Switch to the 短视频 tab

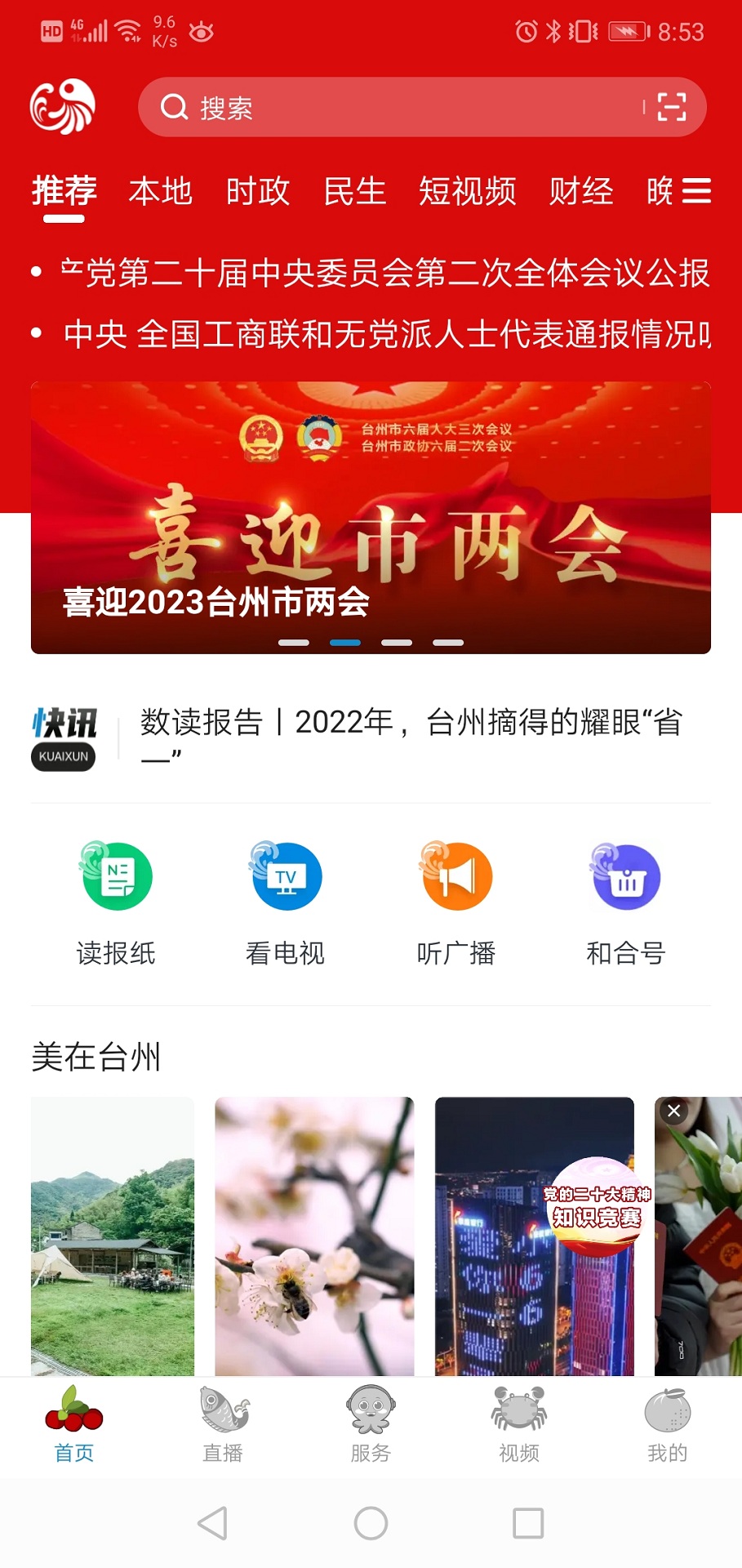click(469, 190)
